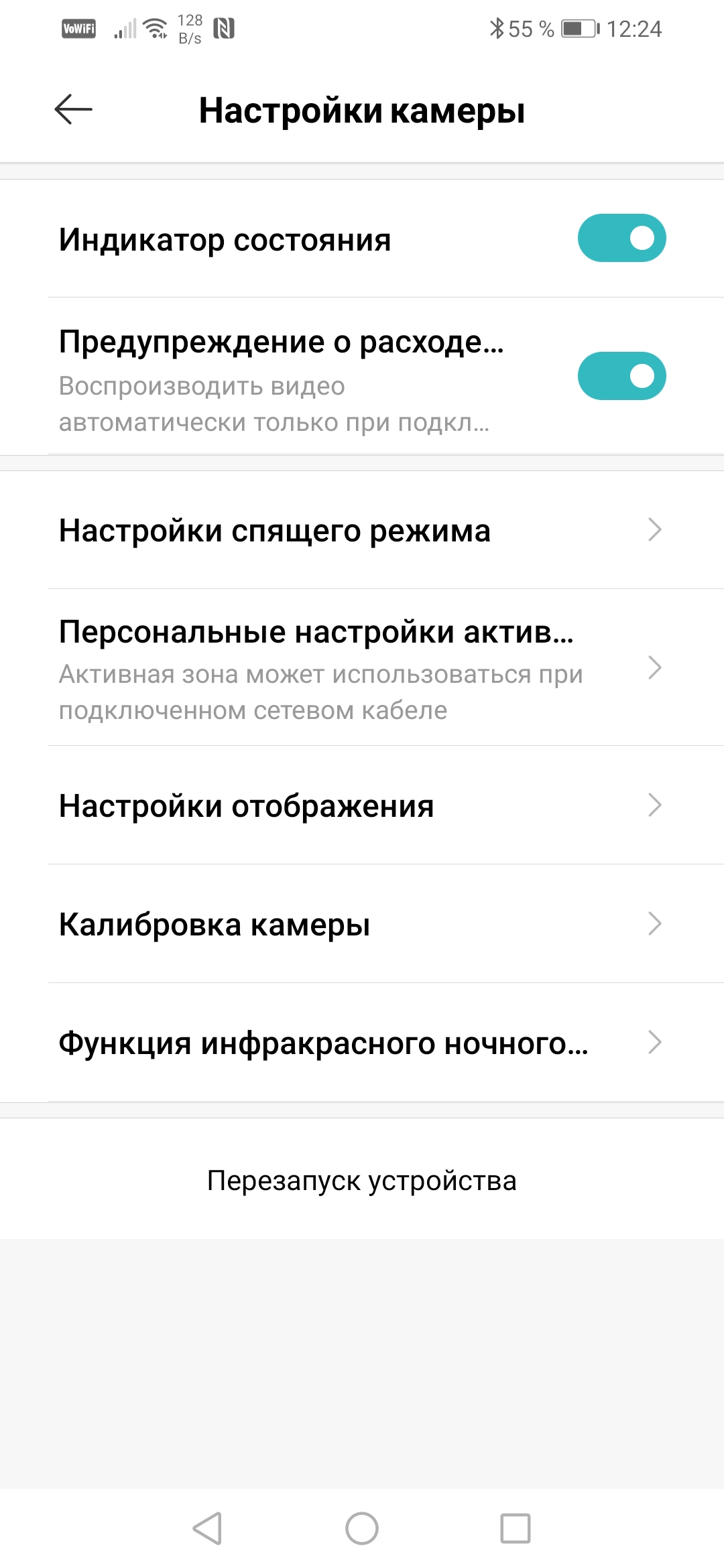Open Персональные настройки активной зоны
Screen dimensions: 724x1568
pos(362,668)
